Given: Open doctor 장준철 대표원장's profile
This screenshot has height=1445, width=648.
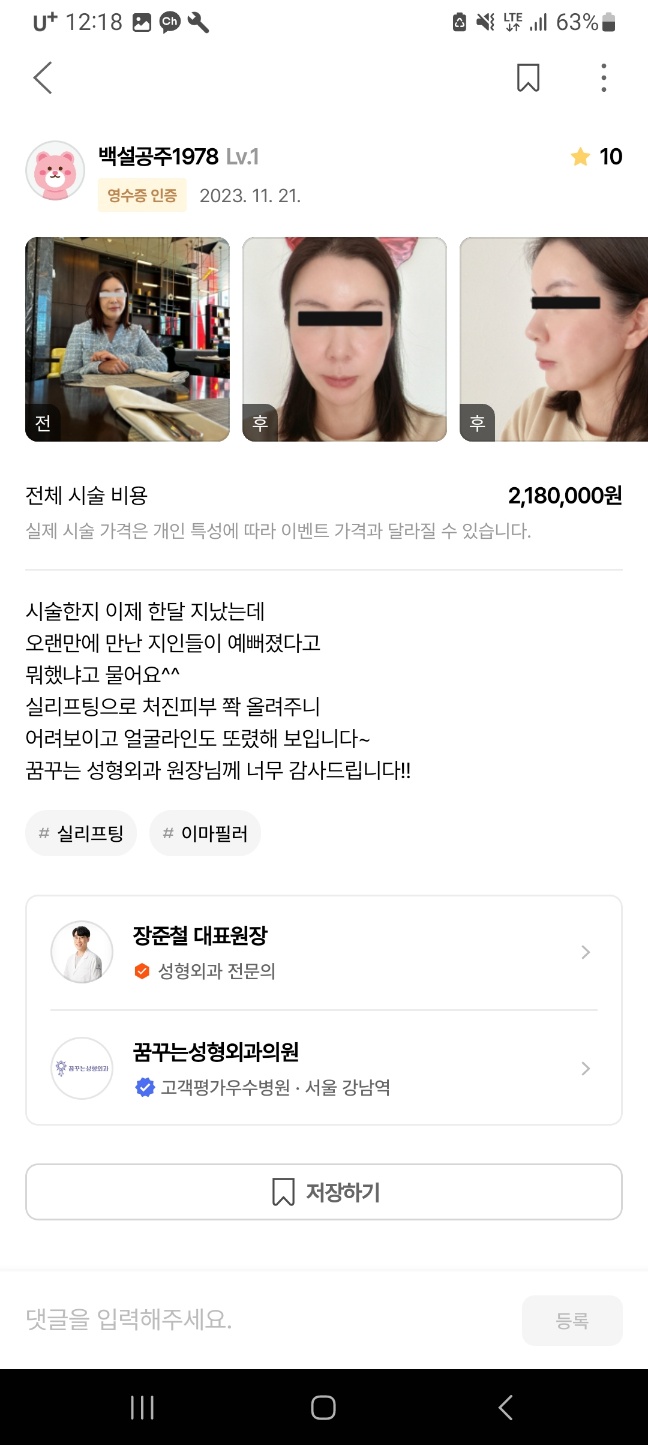Looking at the screenshot, I should tap(323, 952).
